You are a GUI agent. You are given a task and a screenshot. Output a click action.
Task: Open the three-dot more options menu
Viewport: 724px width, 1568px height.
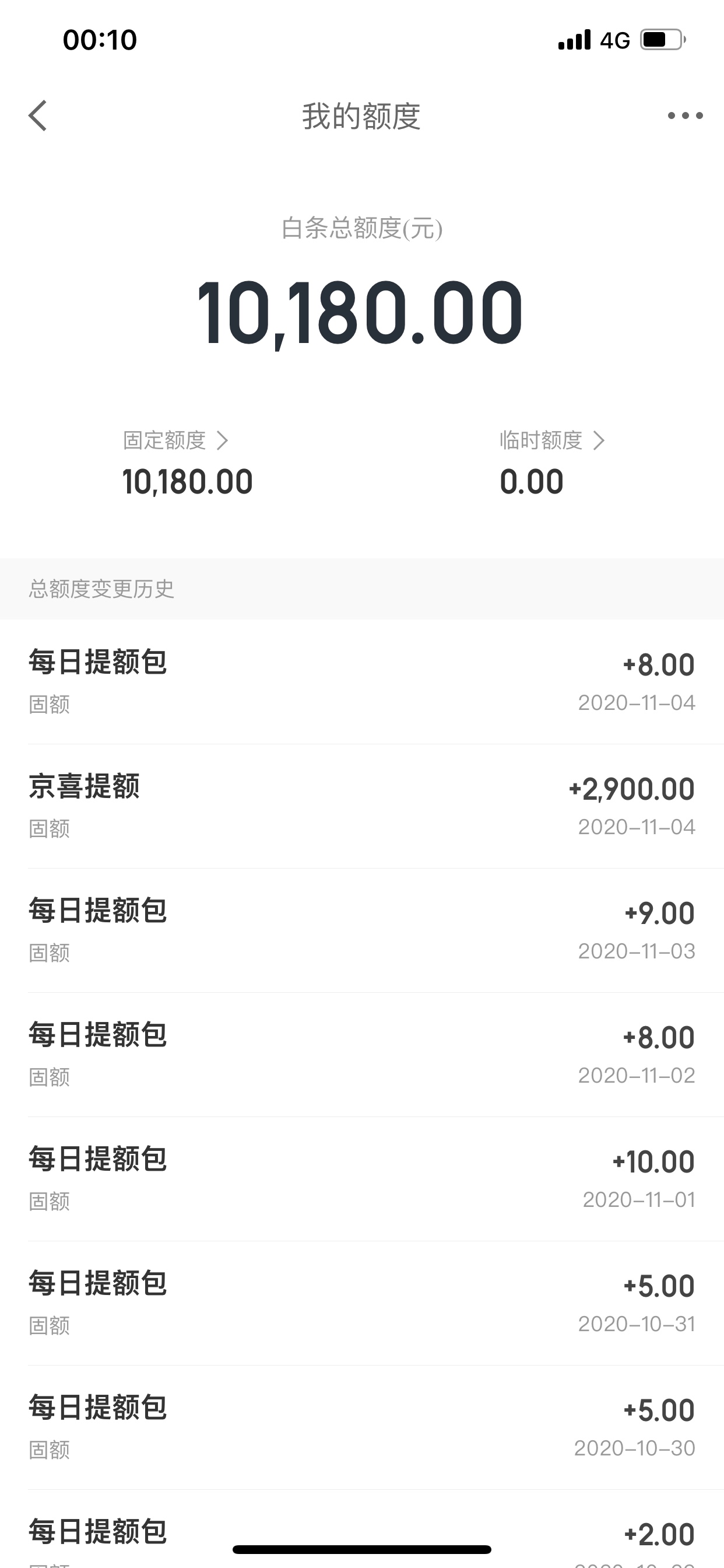pyautogui.click(x=685, y=116)
